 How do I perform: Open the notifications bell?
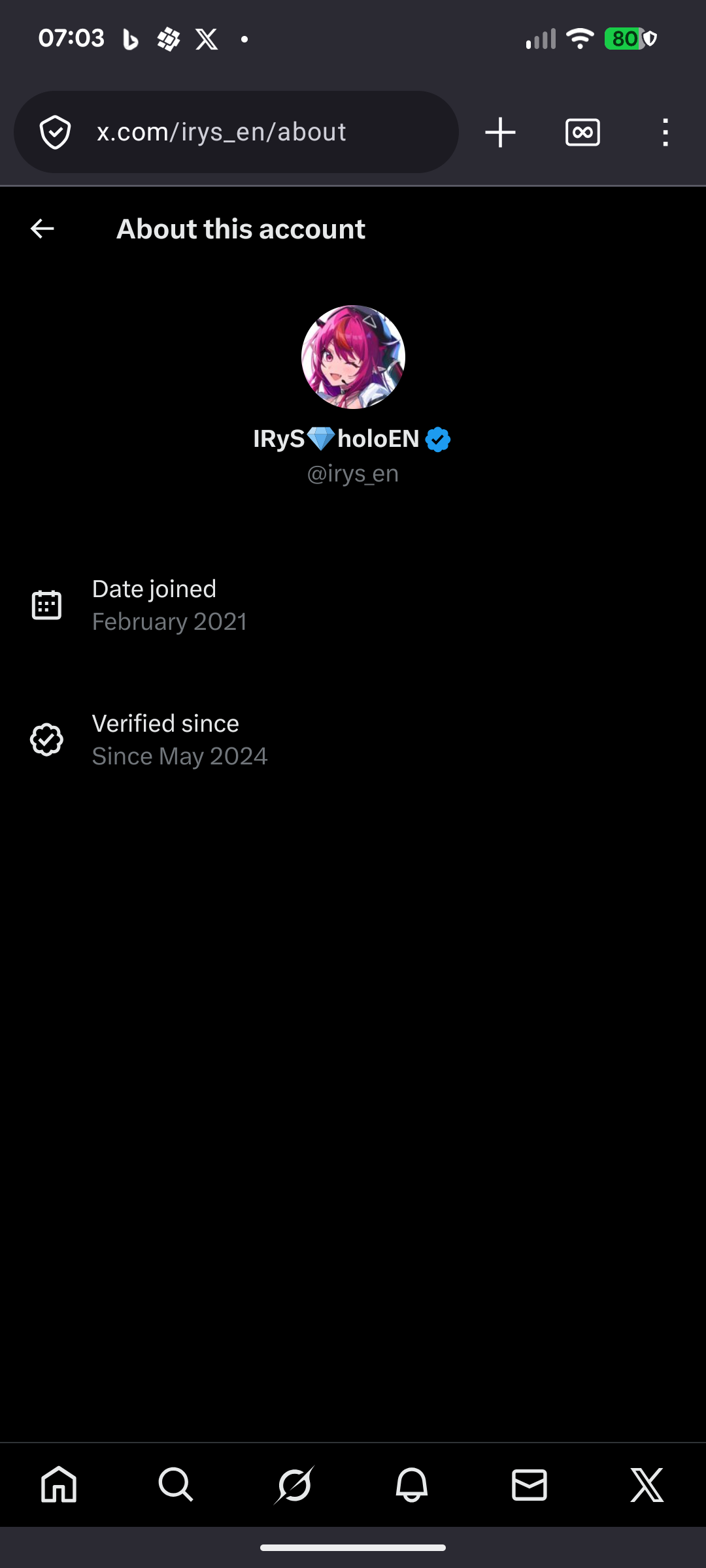point(412,1484)
